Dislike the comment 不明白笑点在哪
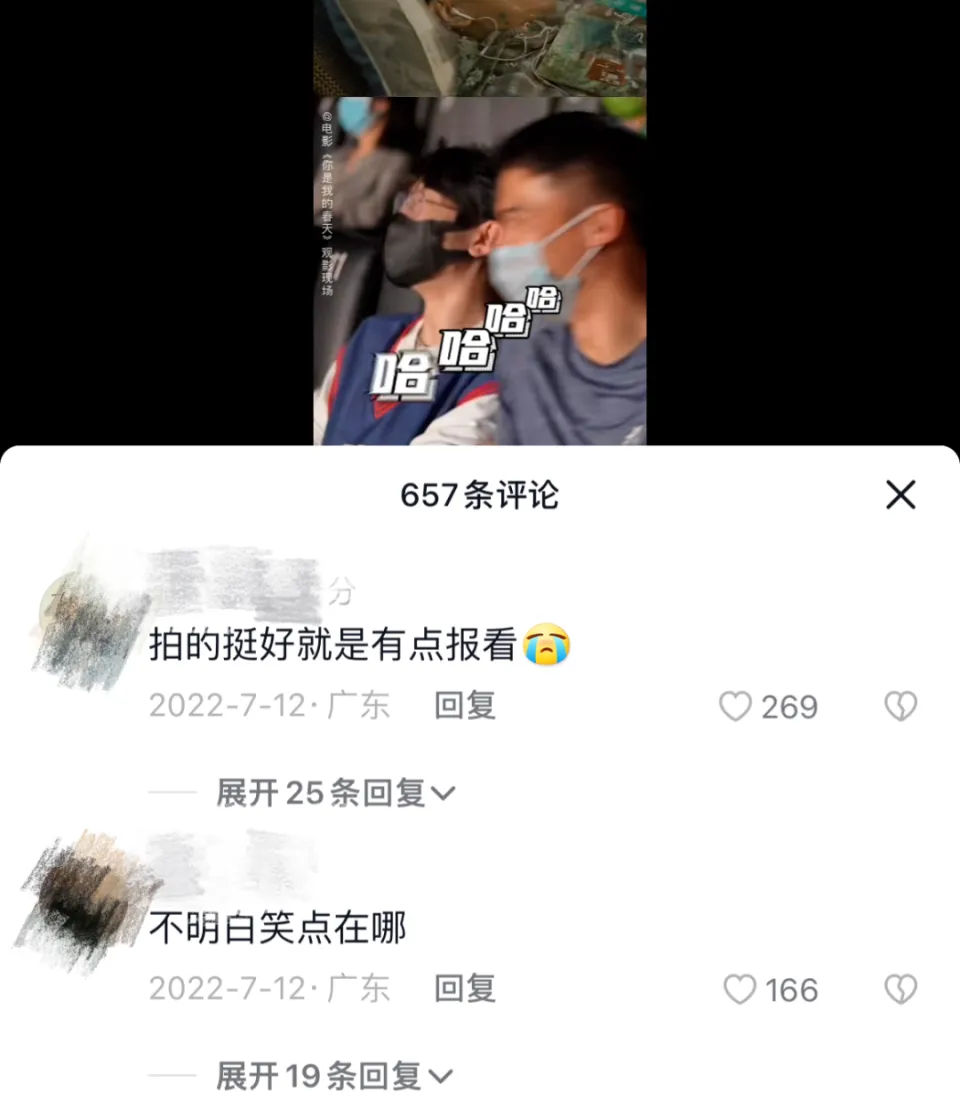Viewport: 960px width, 1107px height. [x=900, y=990]
